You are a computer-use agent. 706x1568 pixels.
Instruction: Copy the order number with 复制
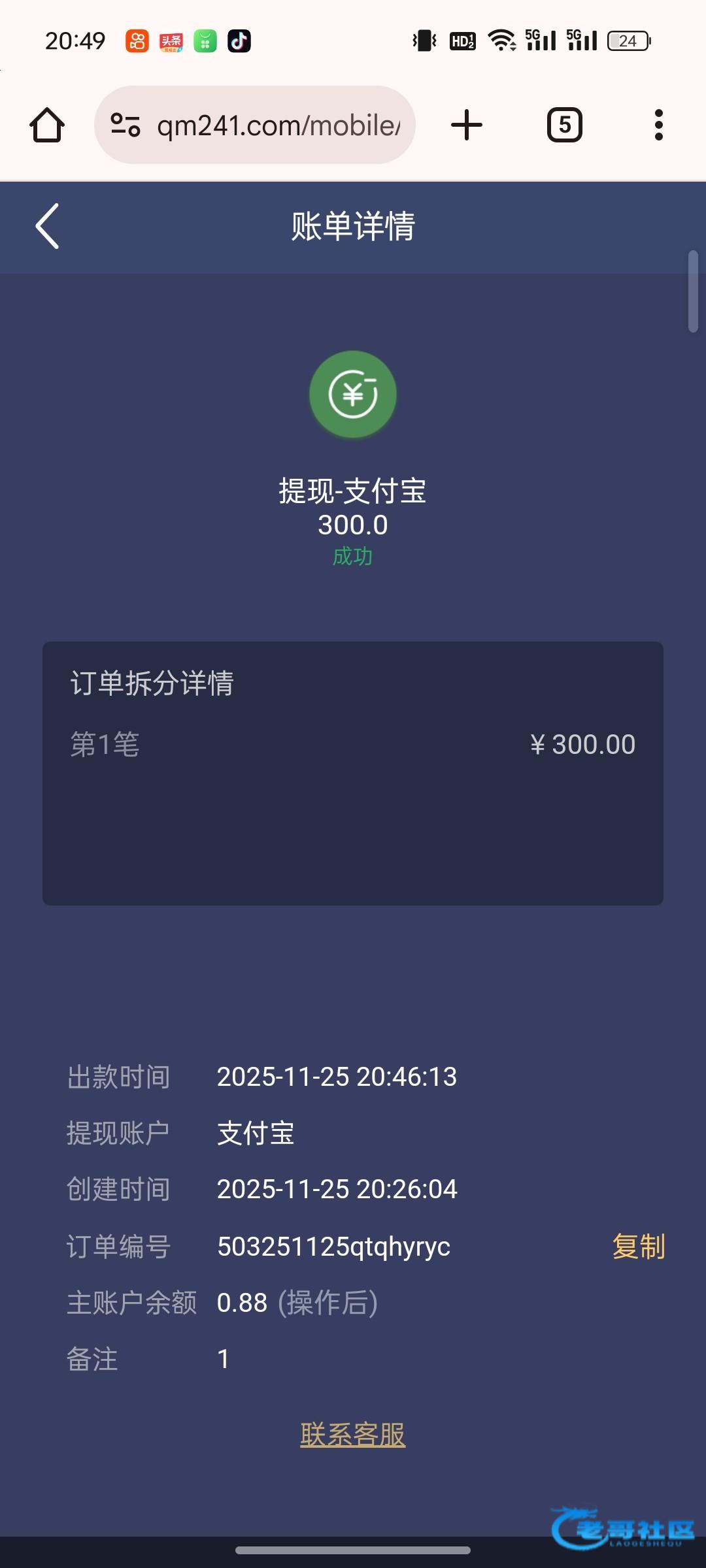tap(638, 1247)
